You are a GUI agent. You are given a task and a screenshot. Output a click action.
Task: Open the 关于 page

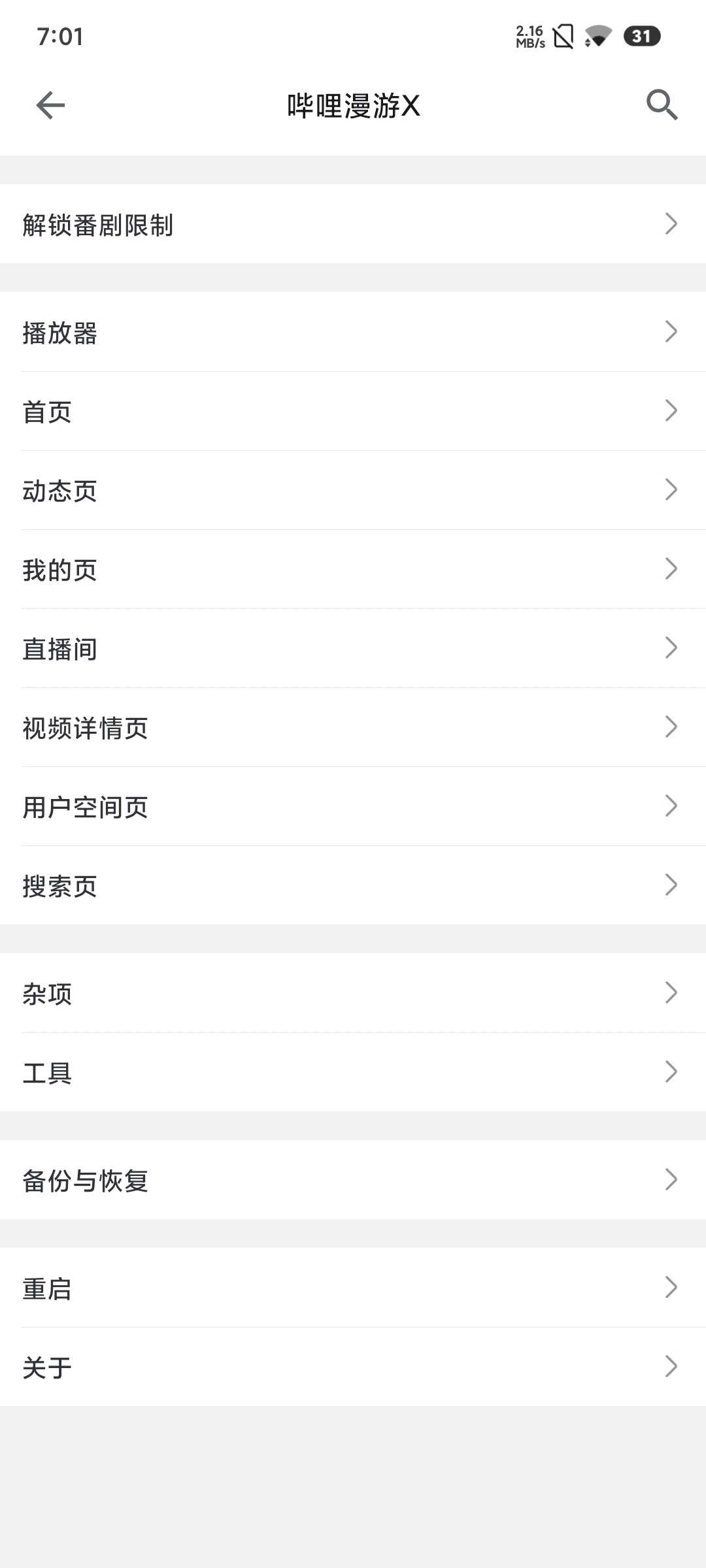[353, 1367]
